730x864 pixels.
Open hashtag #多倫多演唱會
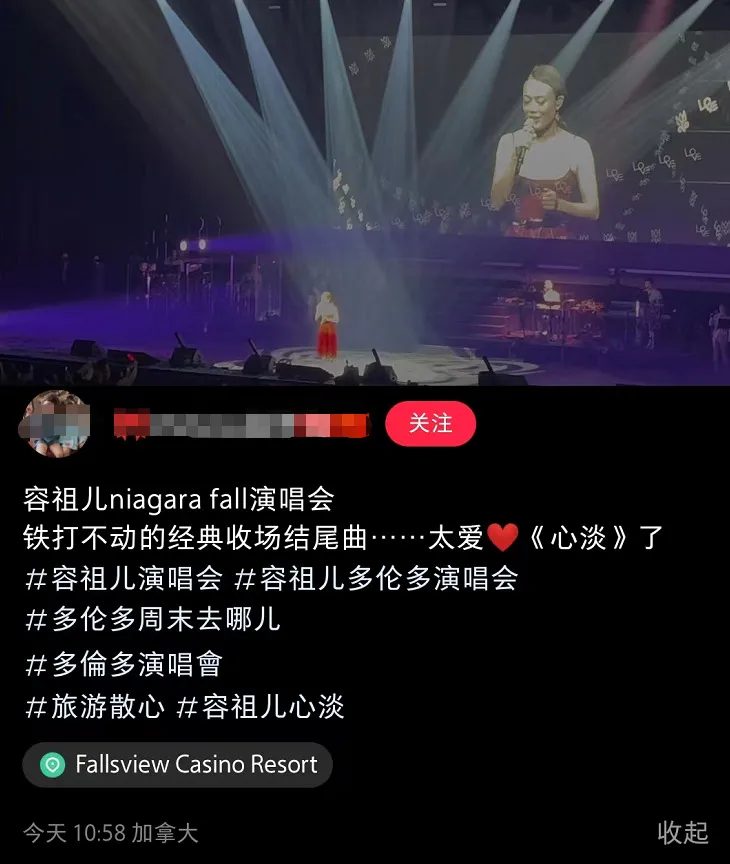point(122,664)
